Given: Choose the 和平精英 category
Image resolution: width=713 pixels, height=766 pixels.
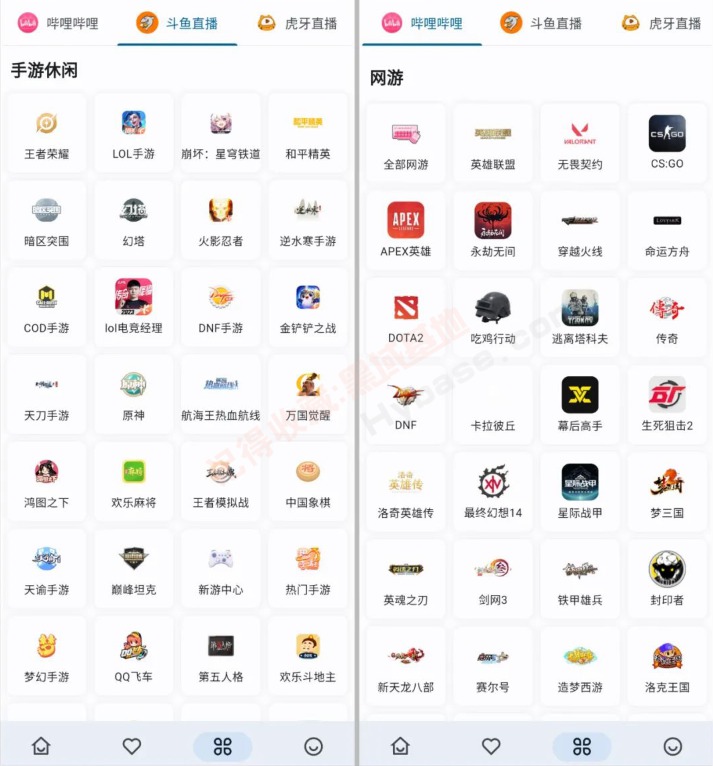Looking at the screenshot, I should [x=307, y=133].
